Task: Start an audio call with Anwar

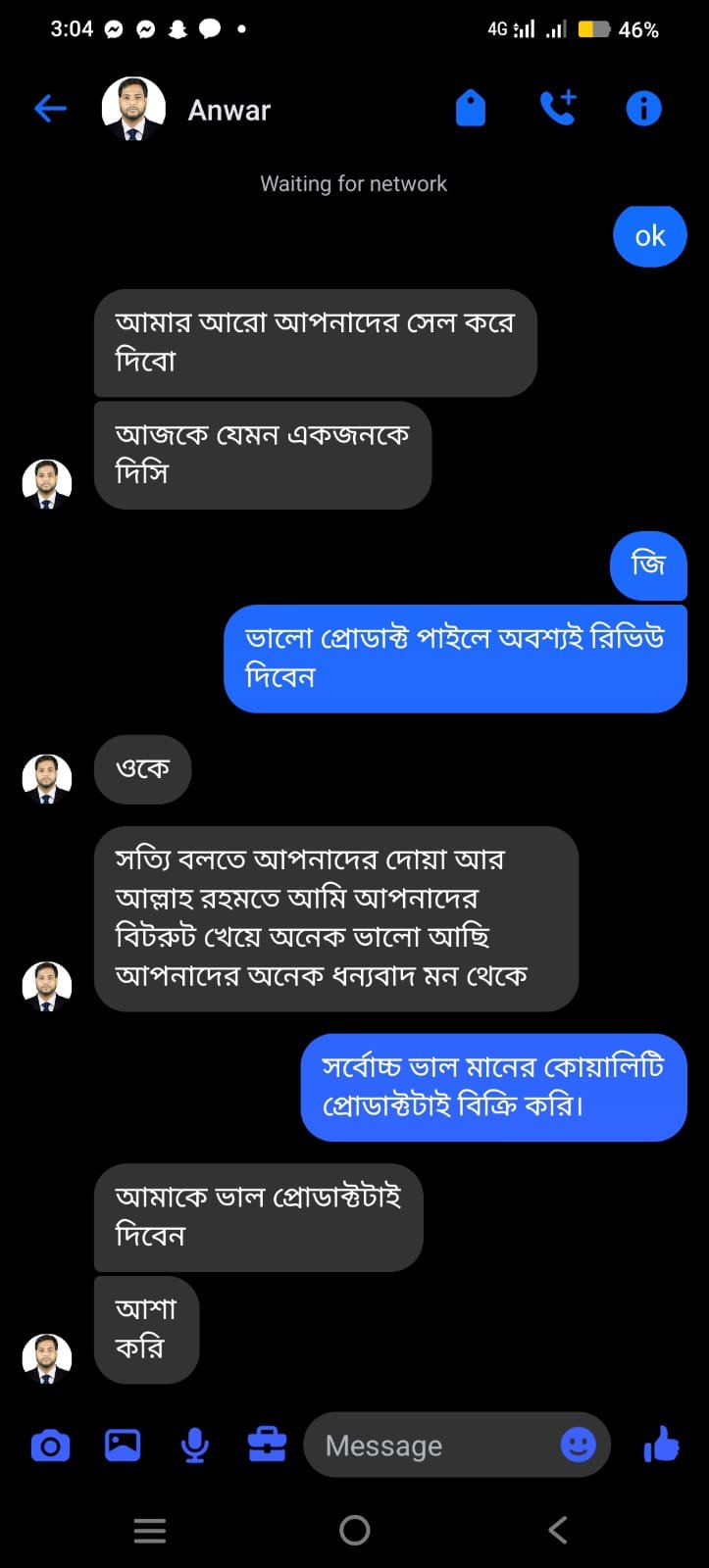Action: (x=557, y=109)
